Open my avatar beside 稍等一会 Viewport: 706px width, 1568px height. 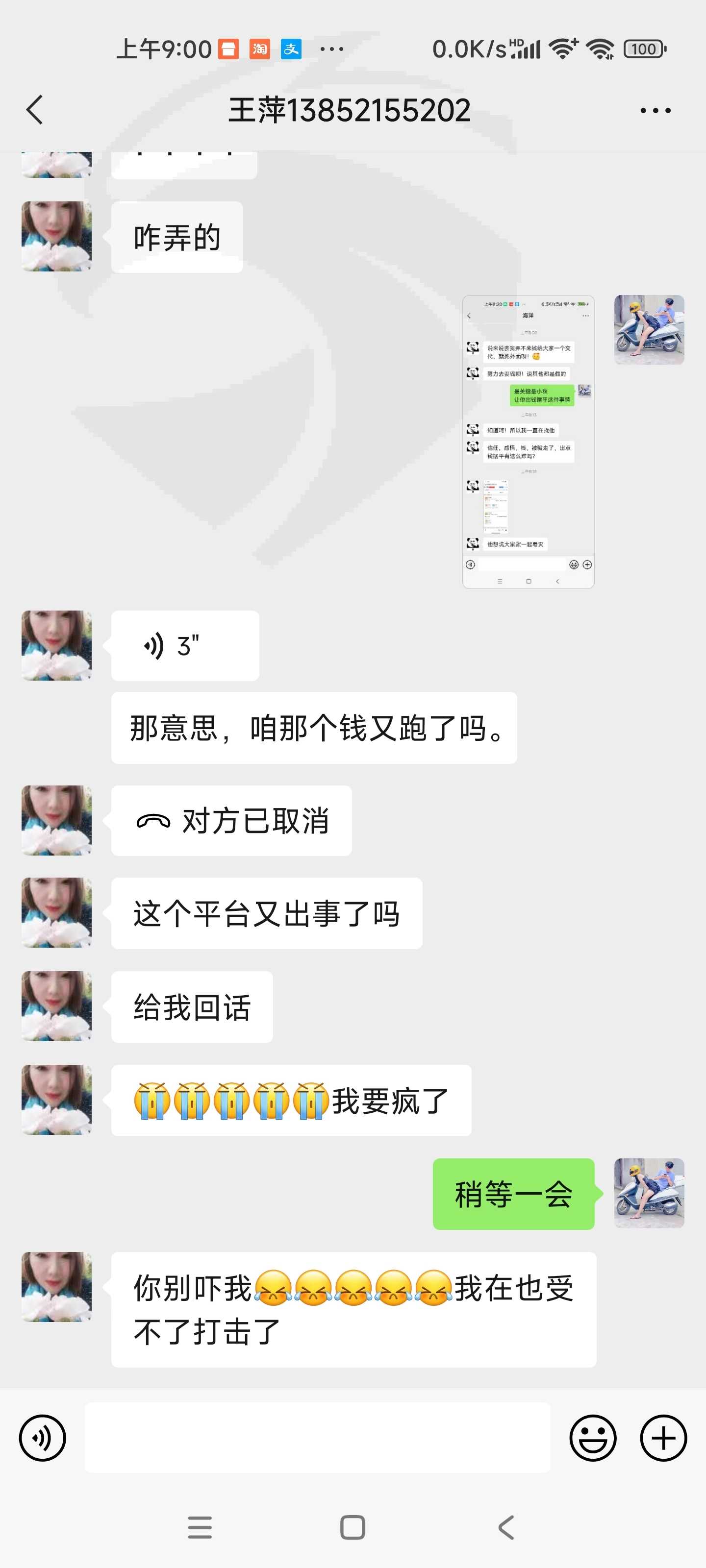click(x=649, y=1193)
